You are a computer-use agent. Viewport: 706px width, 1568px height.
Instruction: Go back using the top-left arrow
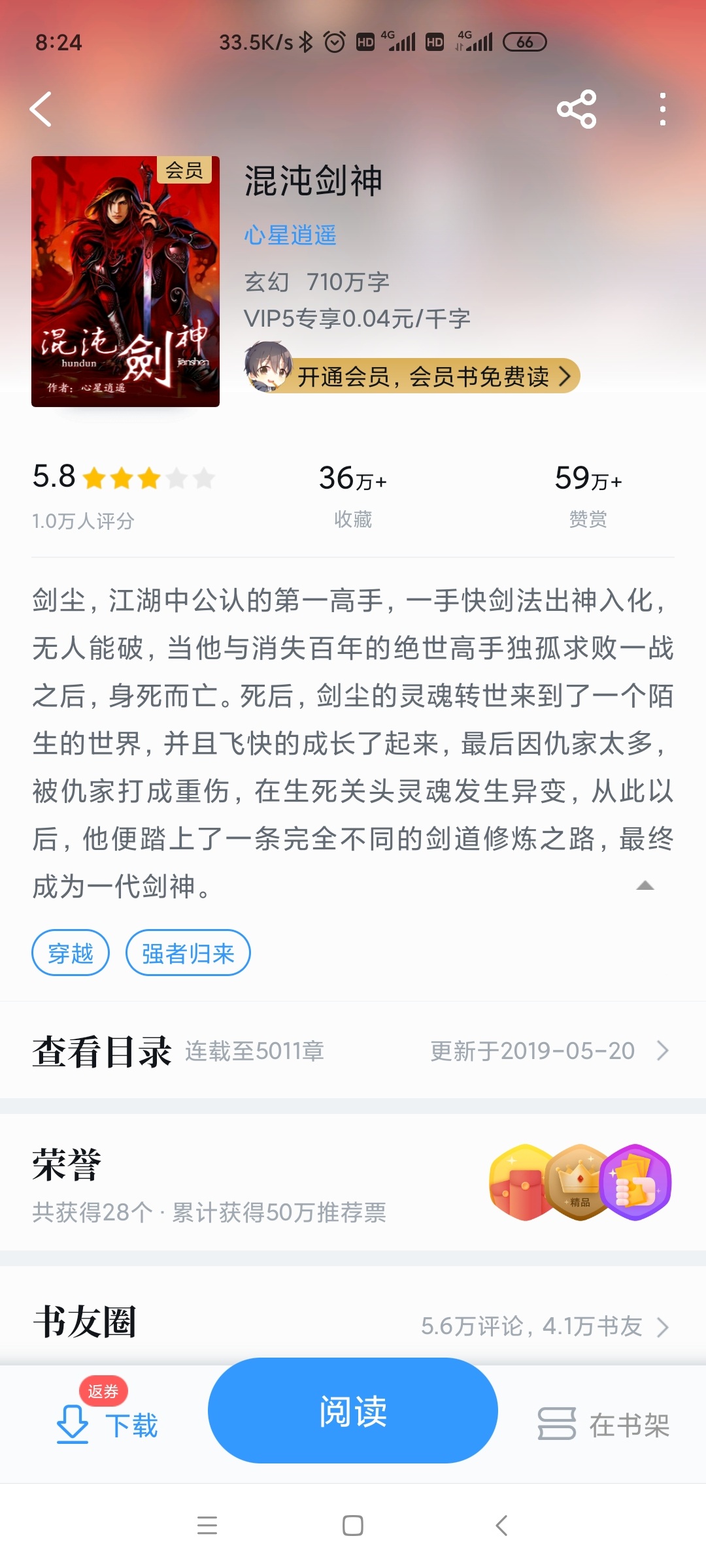pyautogui.click(x=41, y=109)
